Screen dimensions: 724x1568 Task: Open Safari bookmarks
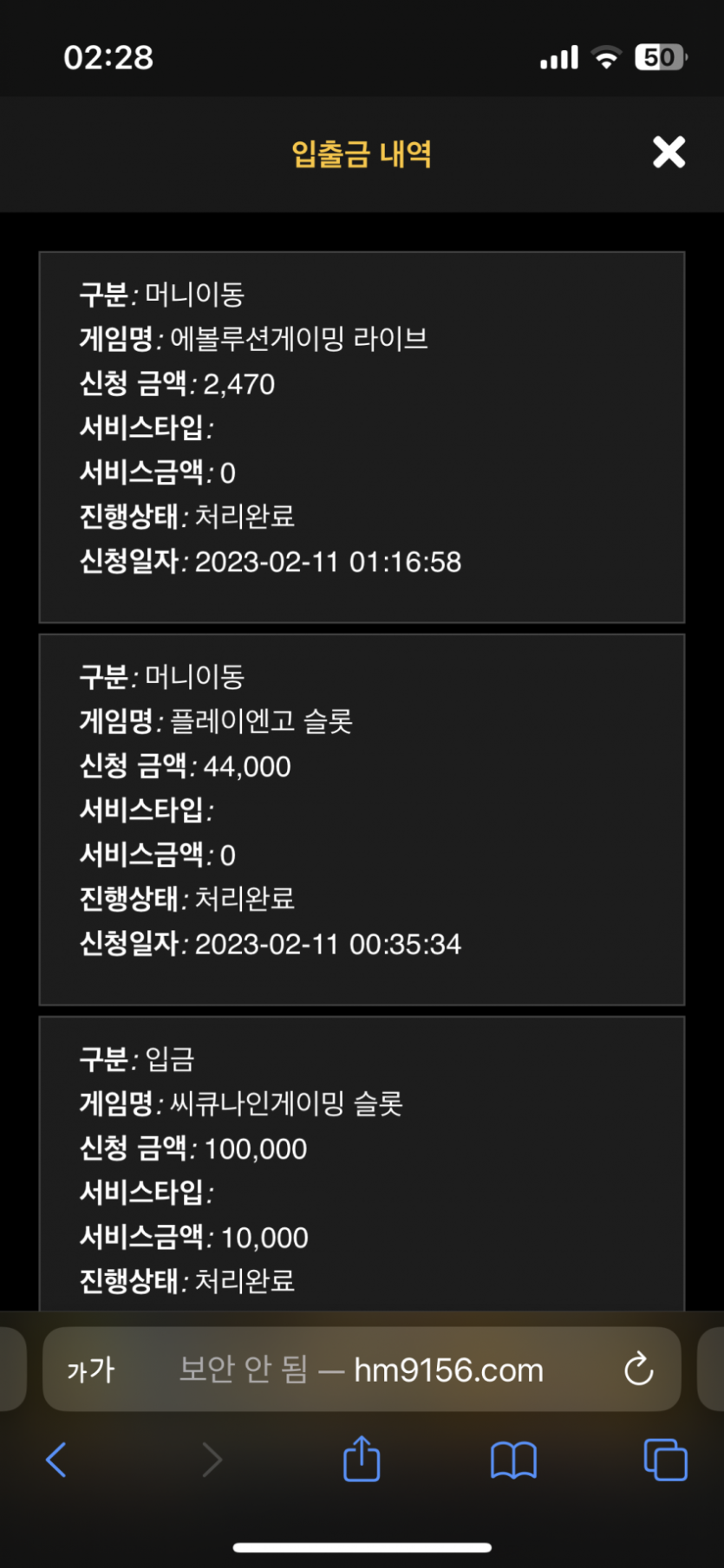[x=513, y=1460]
